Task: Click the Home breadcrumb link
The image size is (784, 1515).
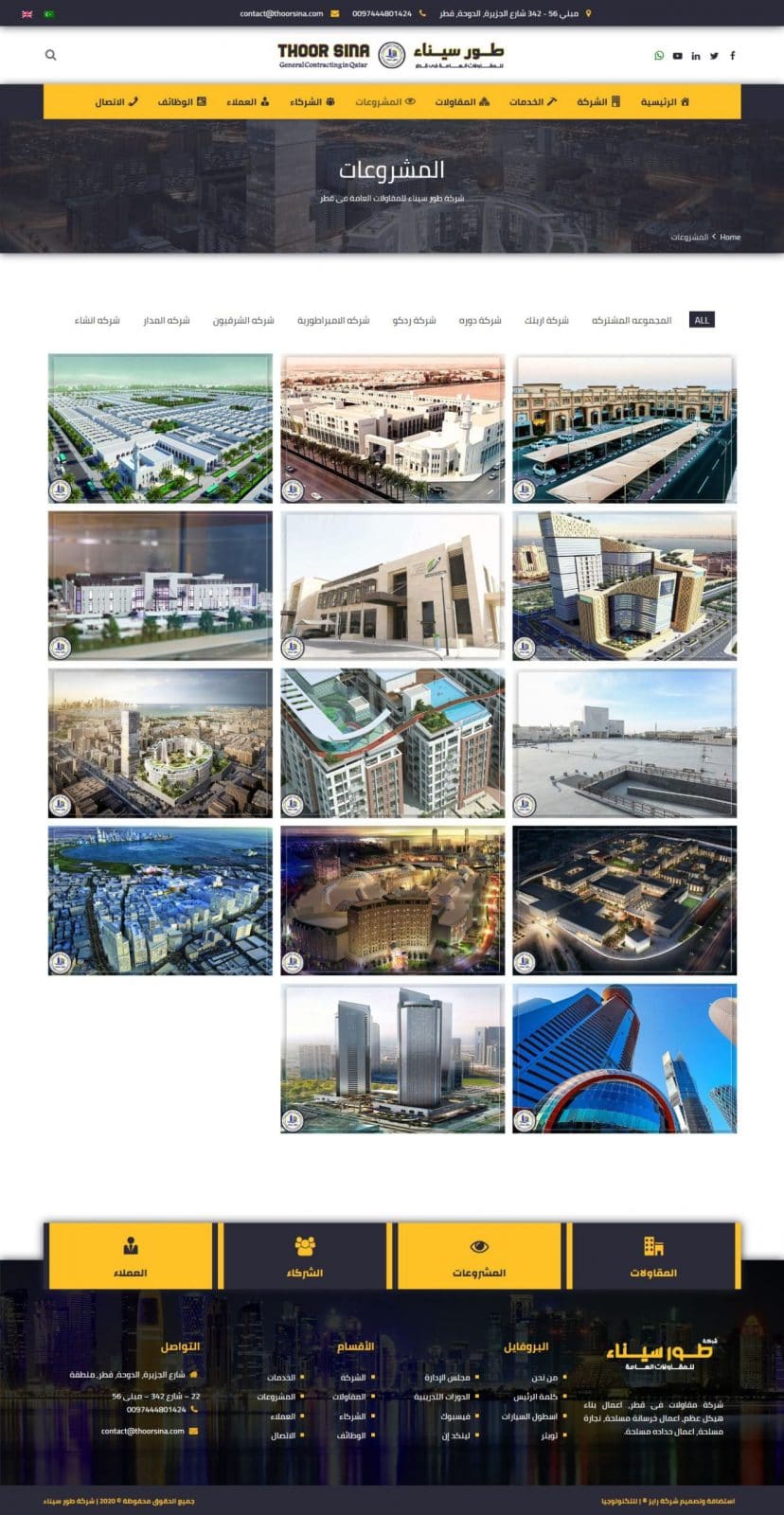Action: click(730, 237)
